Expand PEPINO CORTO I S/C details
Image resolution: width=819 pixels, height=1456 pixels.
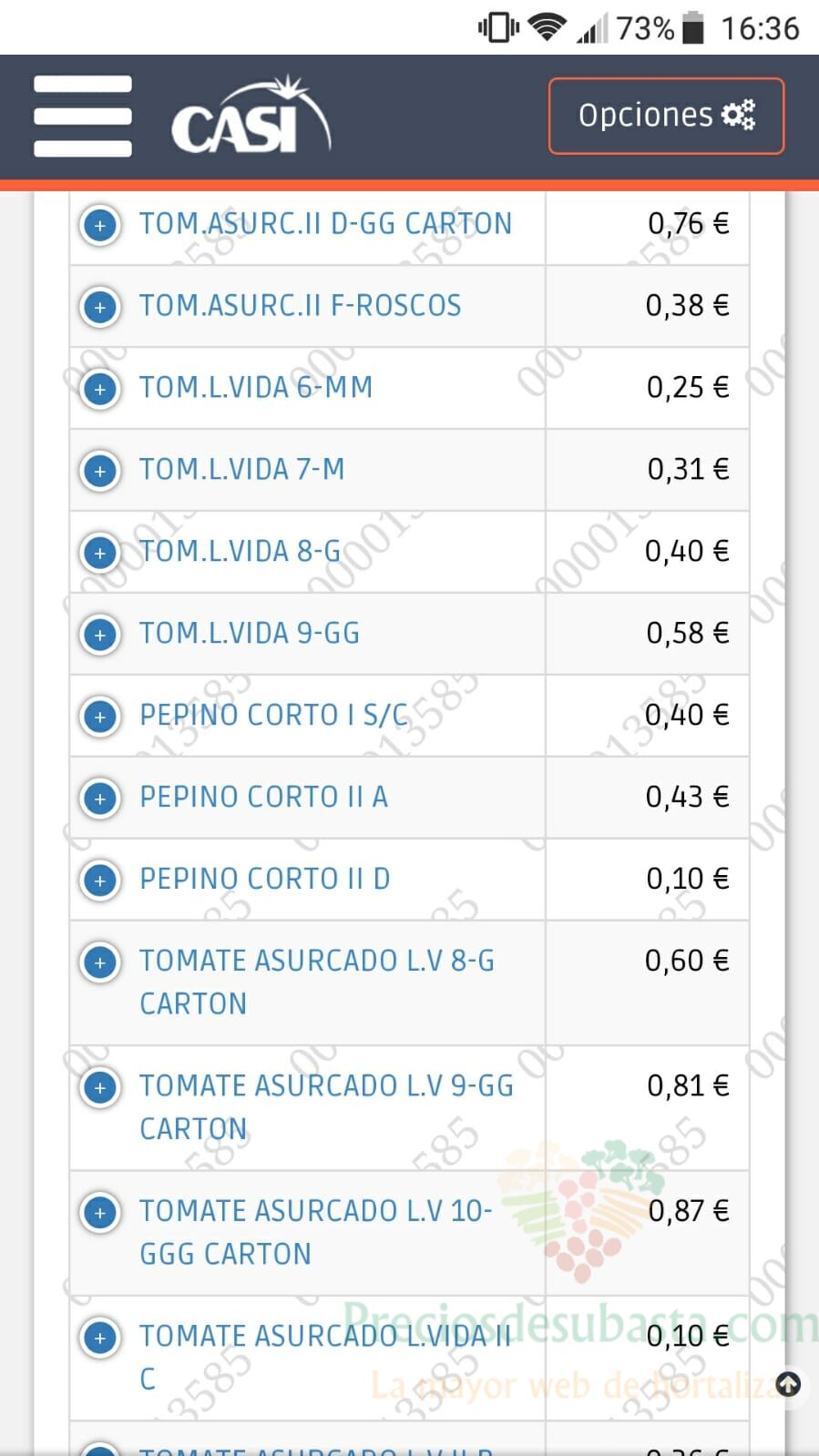click(x=100, y=717)
